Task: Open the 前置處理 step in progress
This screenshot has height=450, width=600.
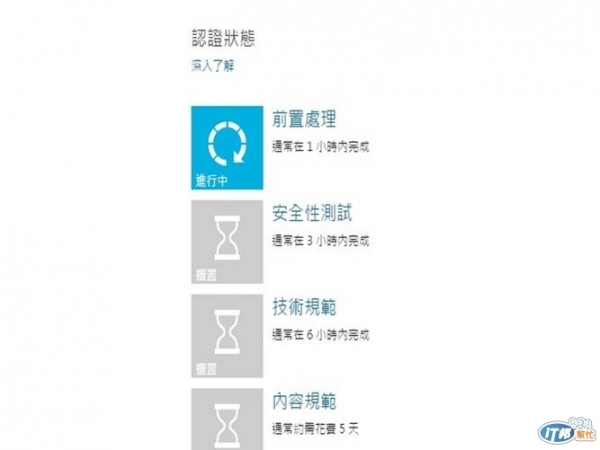Action: point(226,147)
